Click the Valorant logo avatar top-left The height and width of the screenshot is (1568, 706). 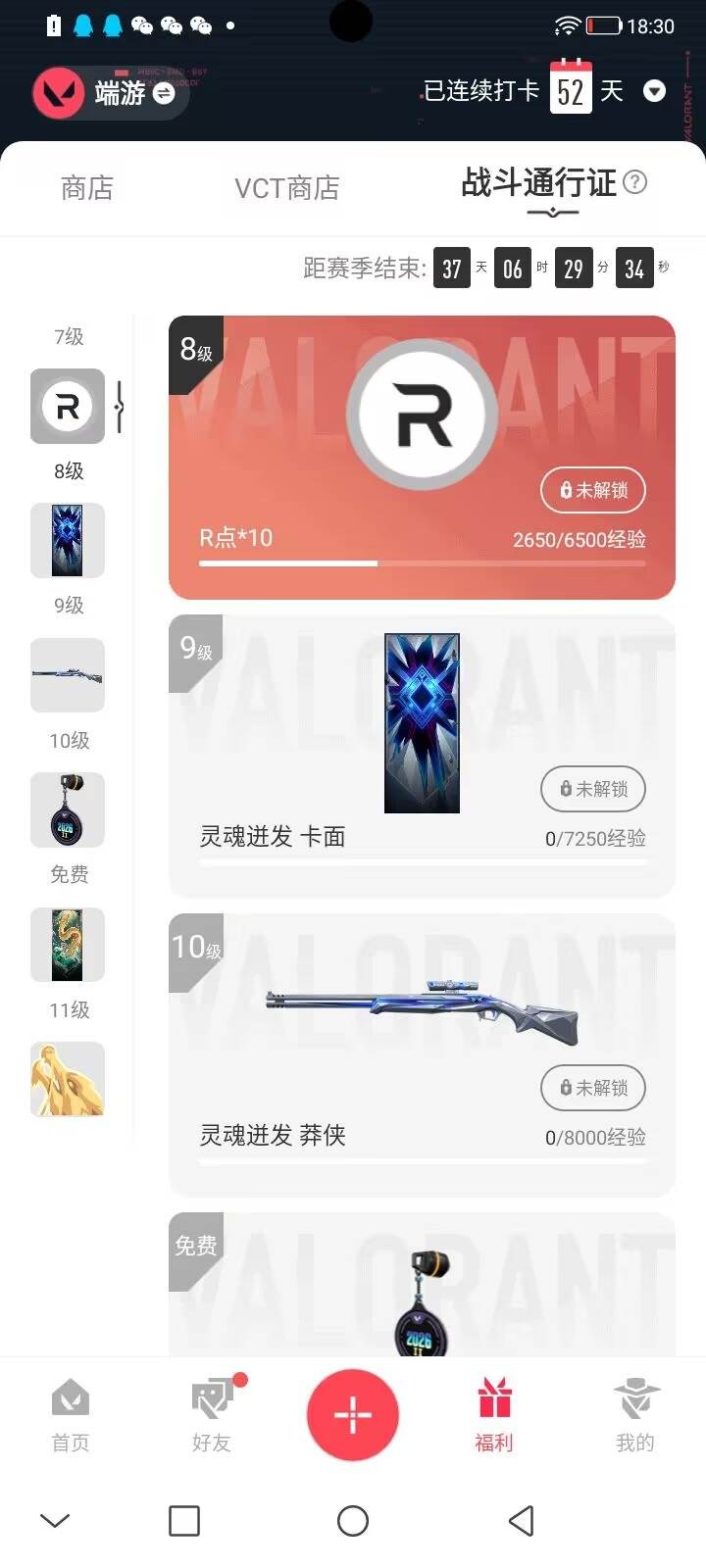(62, 90)
